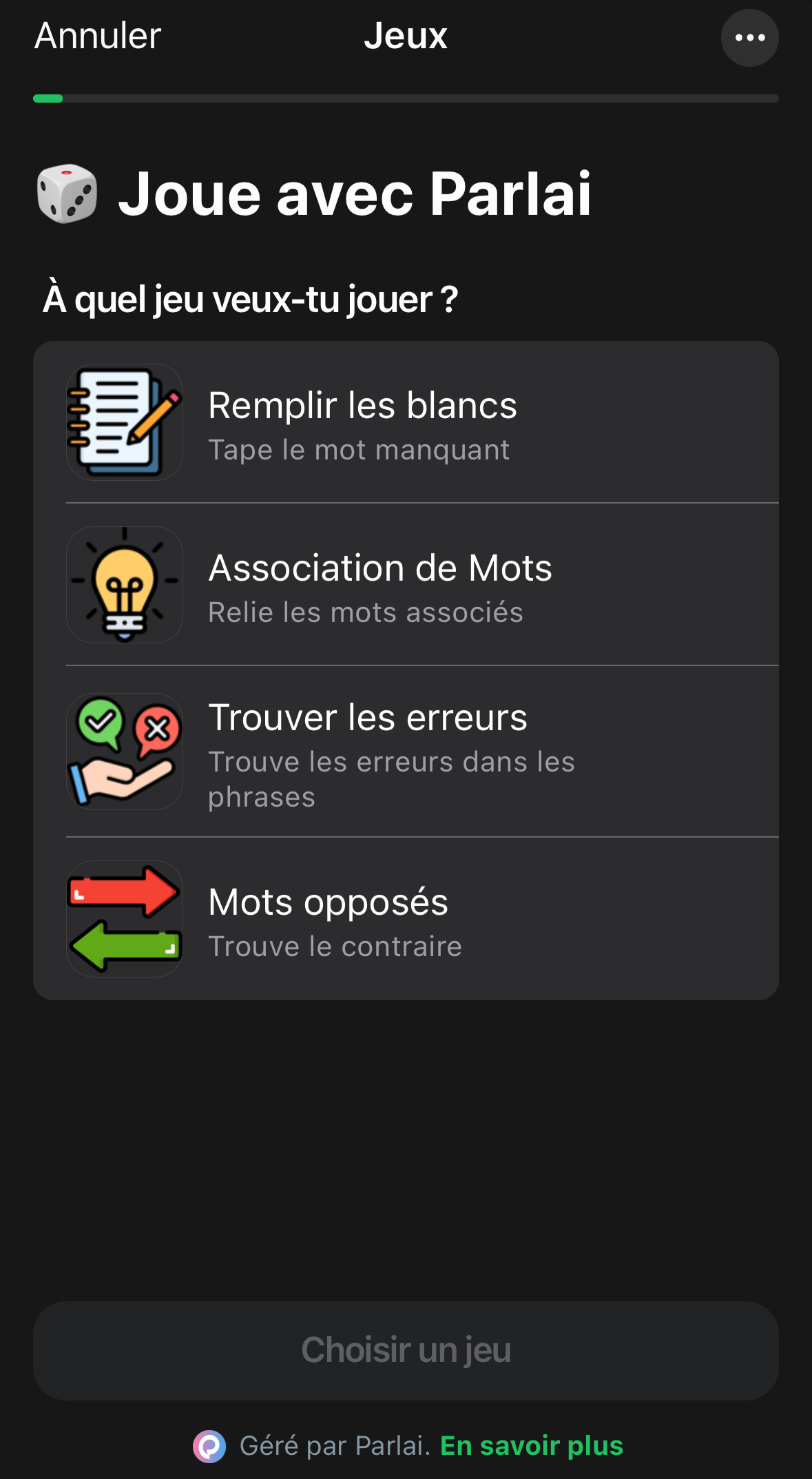Tap the Choisir un jeu button
This screenshot has width=812, height=1479.
point(406,1350)
